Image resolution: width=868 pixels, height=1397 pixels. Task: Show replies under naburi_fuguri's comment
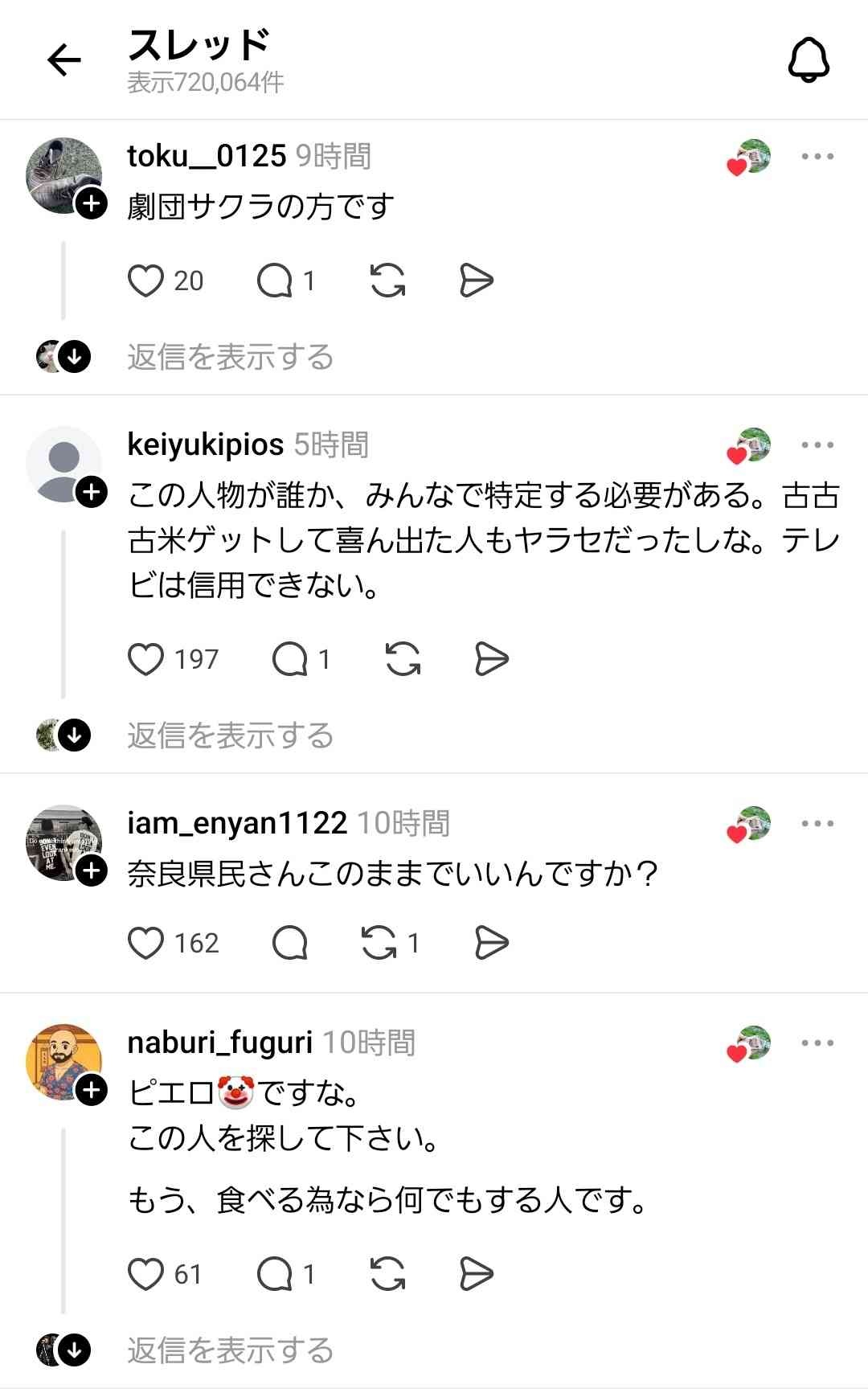pos(230,1350)
